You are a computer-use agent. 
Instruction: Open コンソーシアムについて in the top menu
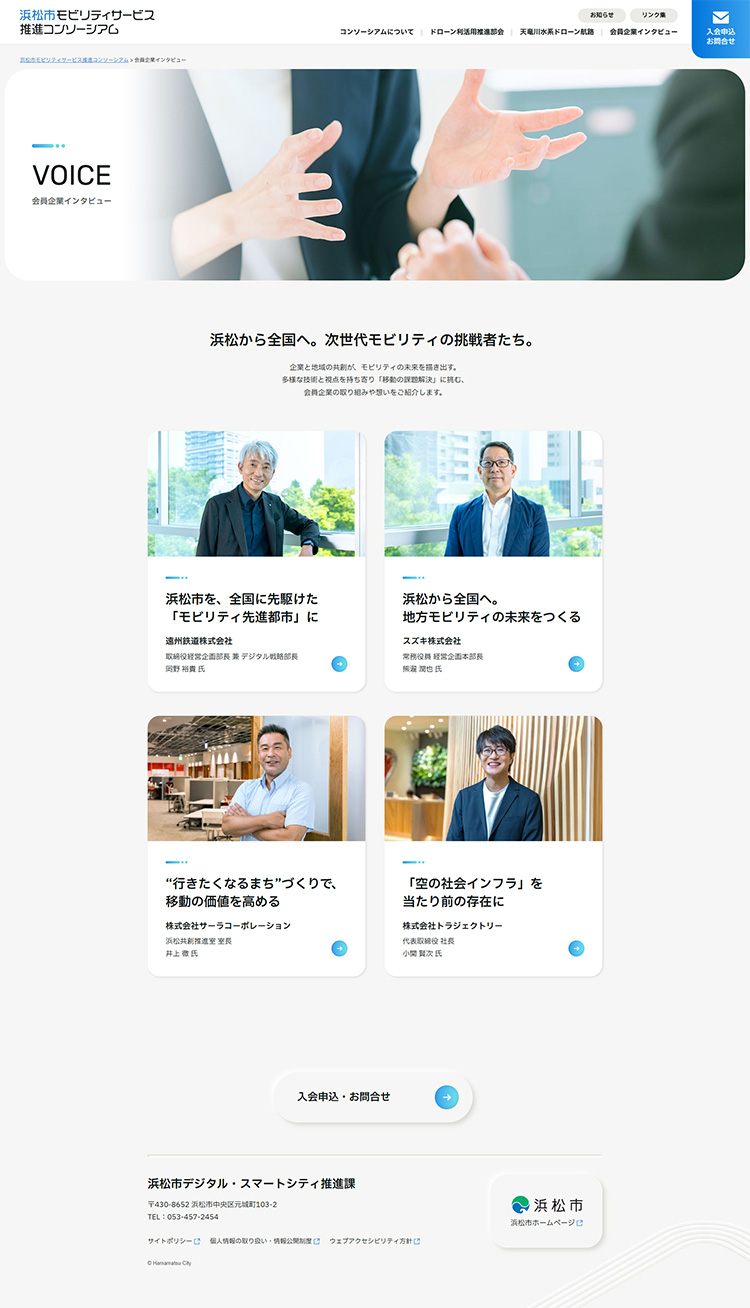coord(376,32)
